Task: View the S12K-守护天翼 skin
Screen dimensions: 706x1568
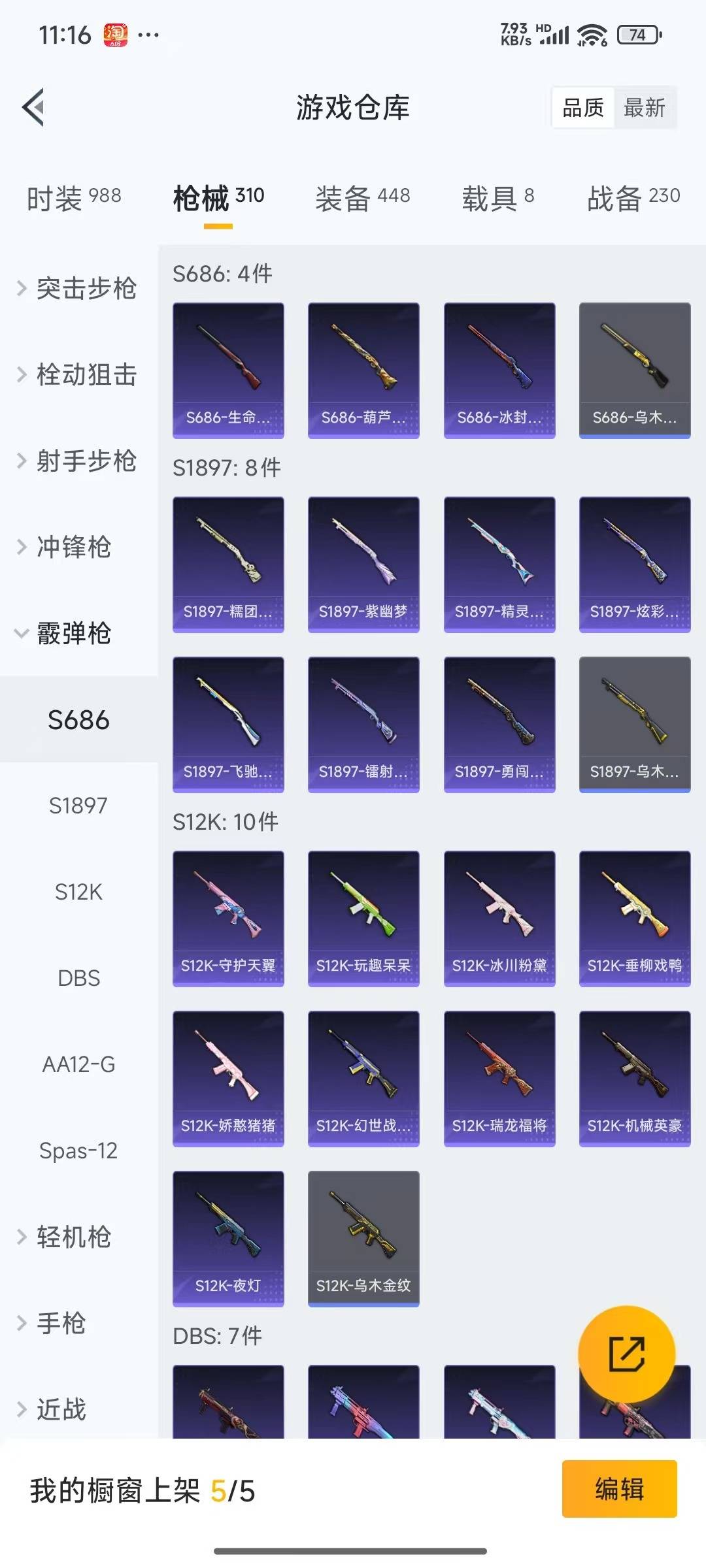Action: coord(228,918)
